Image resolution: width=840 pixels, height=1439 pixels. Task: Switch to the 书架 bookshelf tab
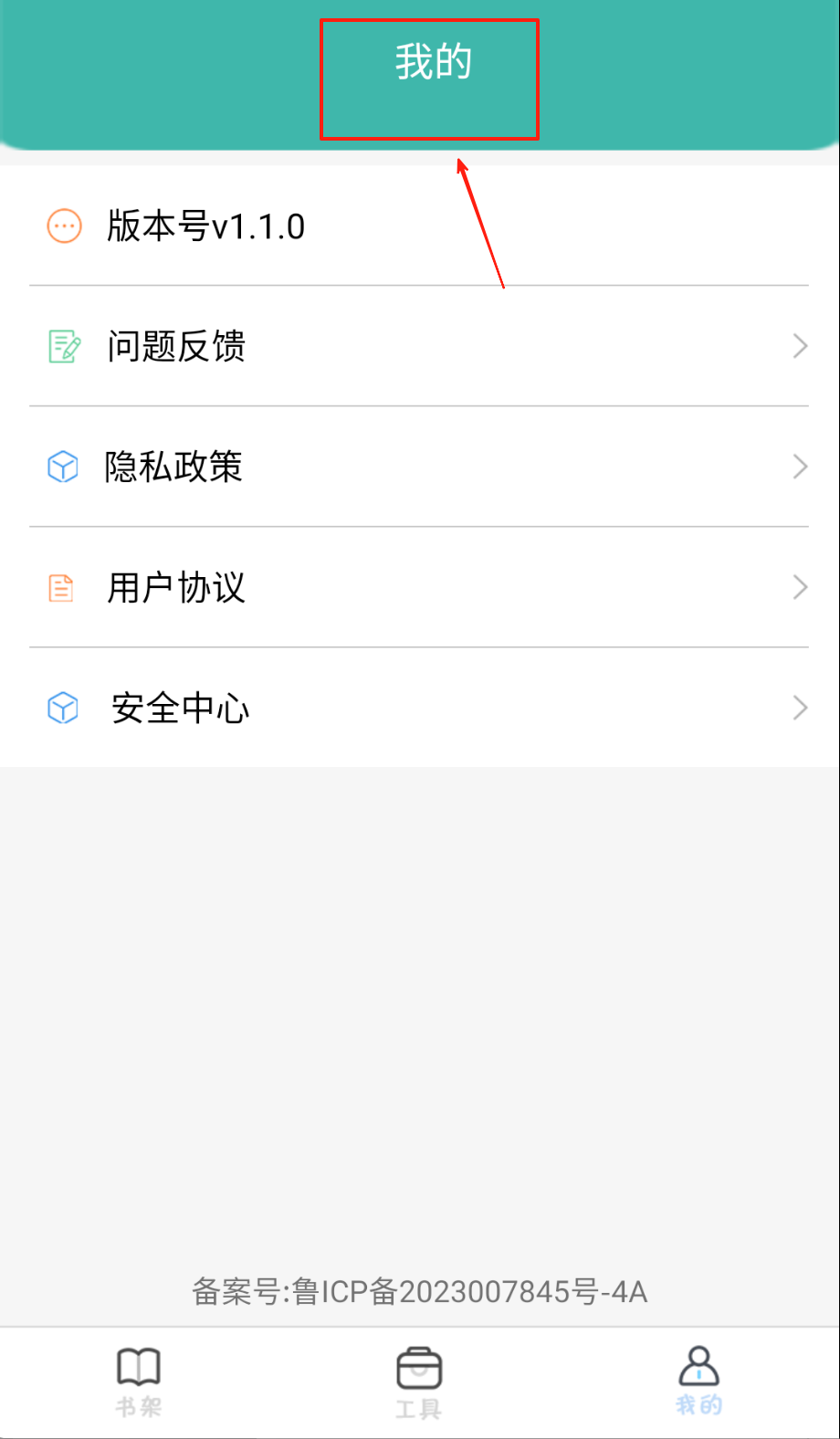[139, 1382]
